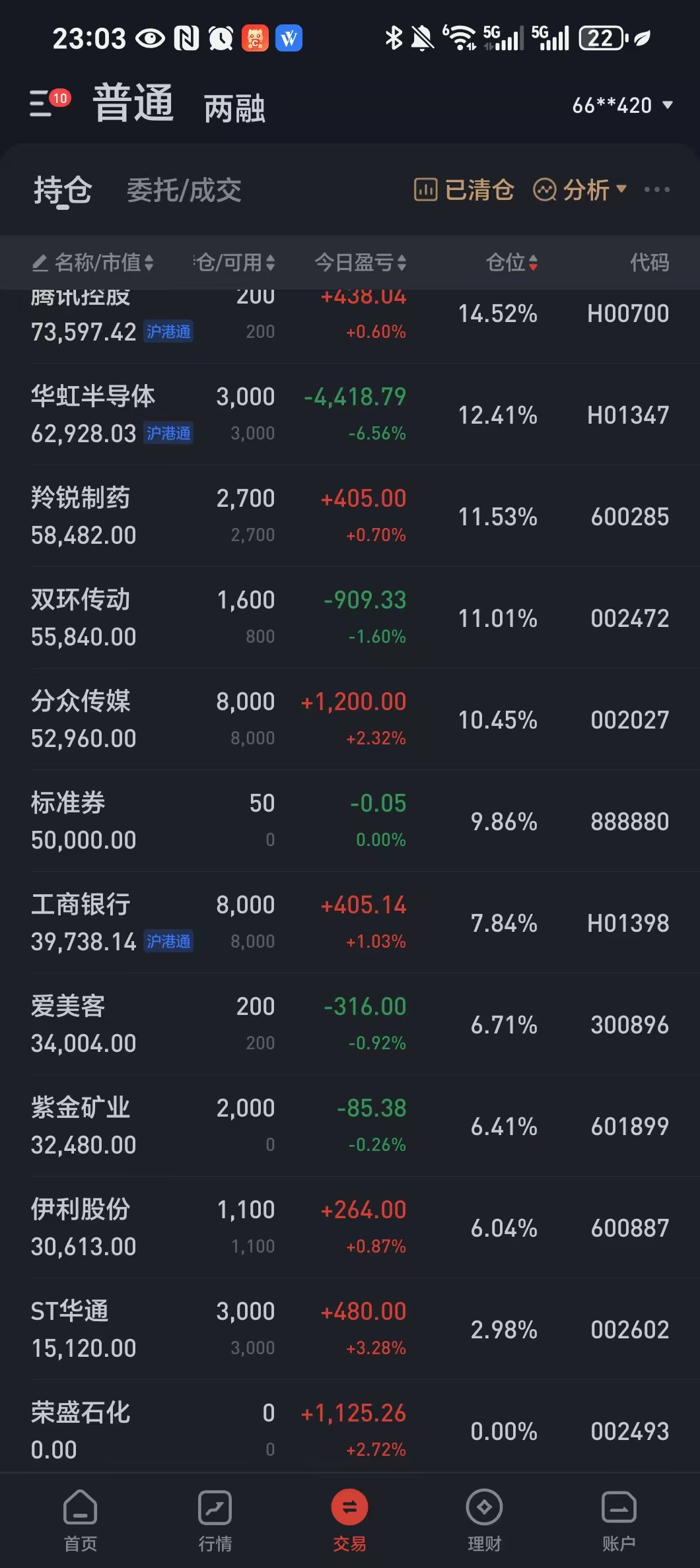Open the 理财 tab

484,1518
